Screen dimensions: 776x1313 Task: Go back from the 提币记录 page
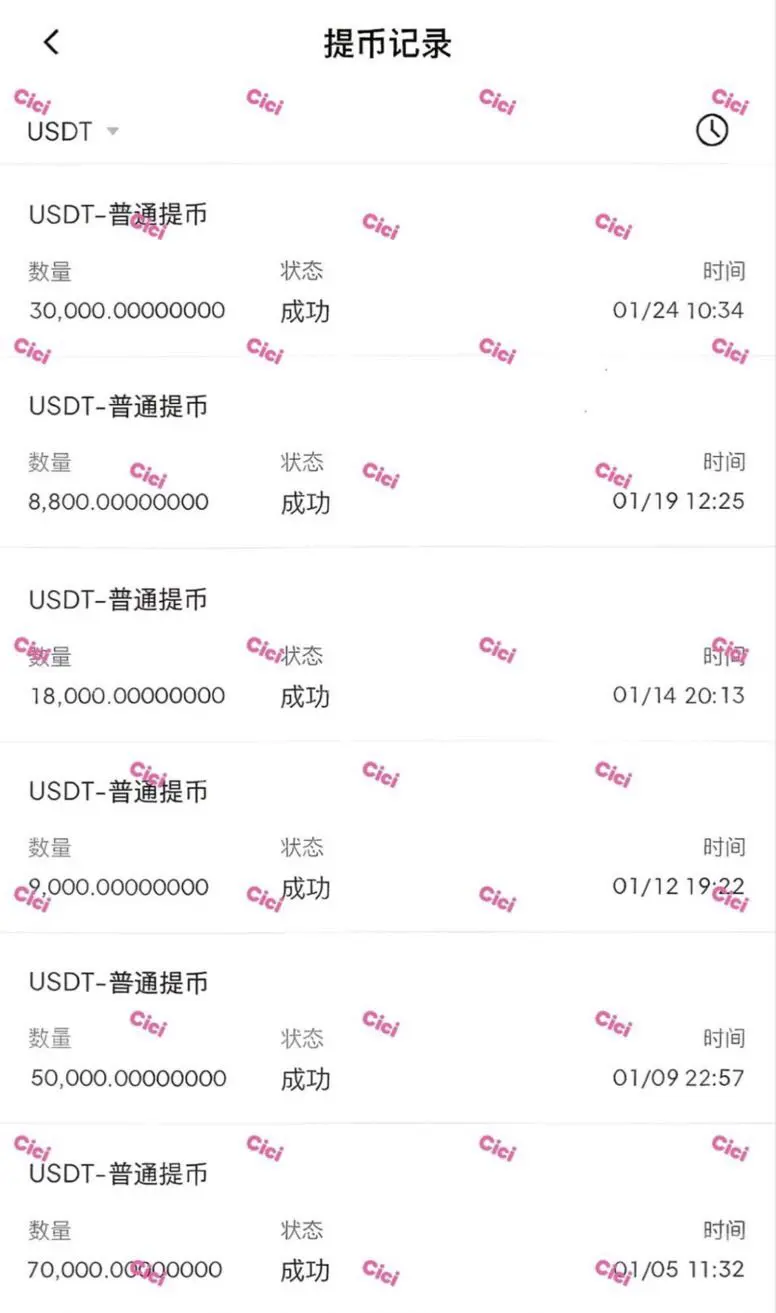click(52, 42)
